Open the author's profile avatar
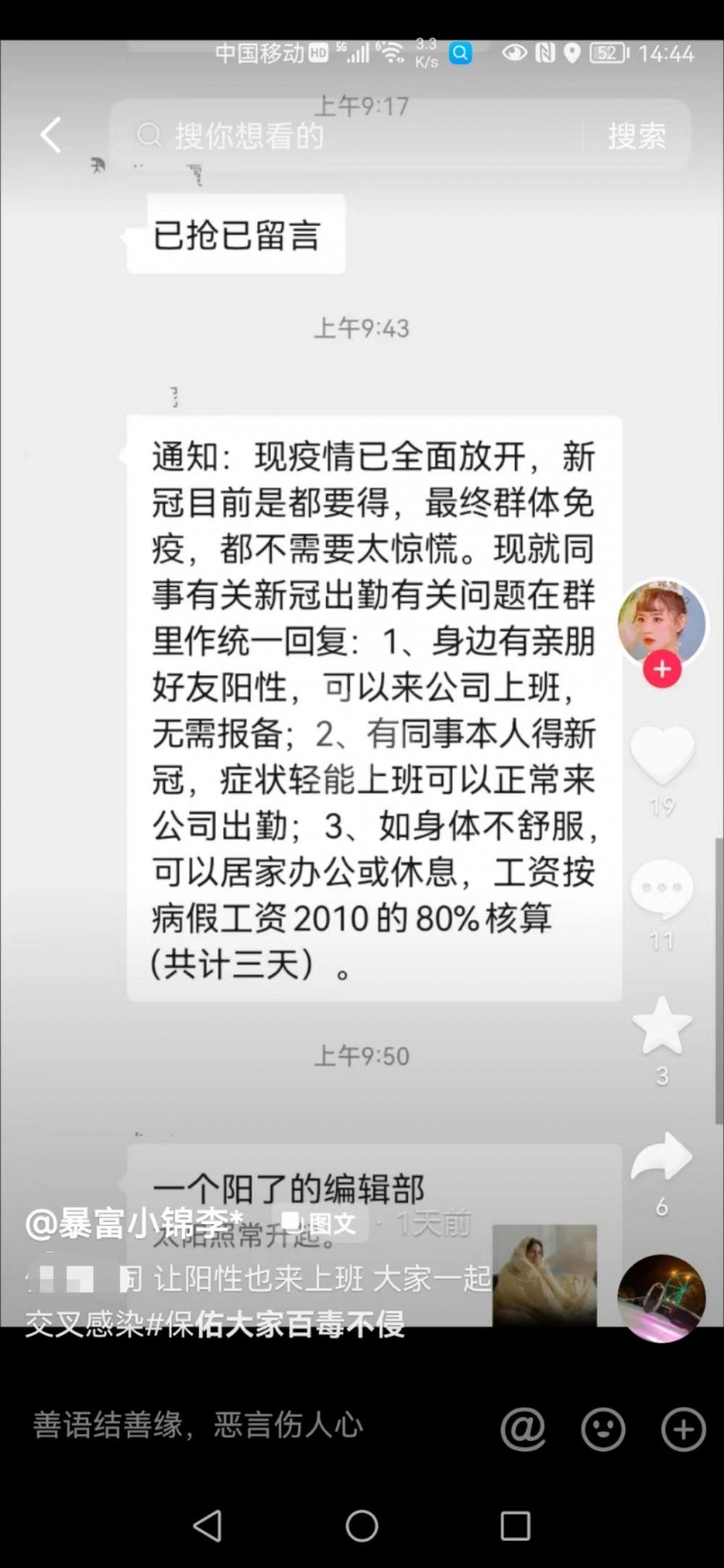The width and height of the screenshot is (724, 1568). point(662,621)
